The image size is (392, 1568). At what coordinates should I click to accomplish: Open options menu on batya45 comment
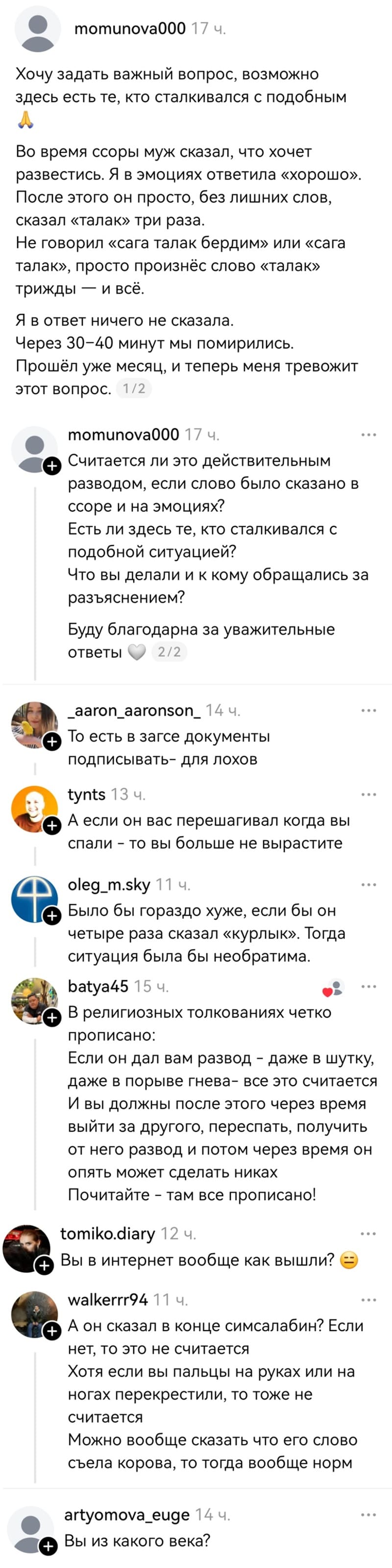pyautogui.click(x=368, y=986)
